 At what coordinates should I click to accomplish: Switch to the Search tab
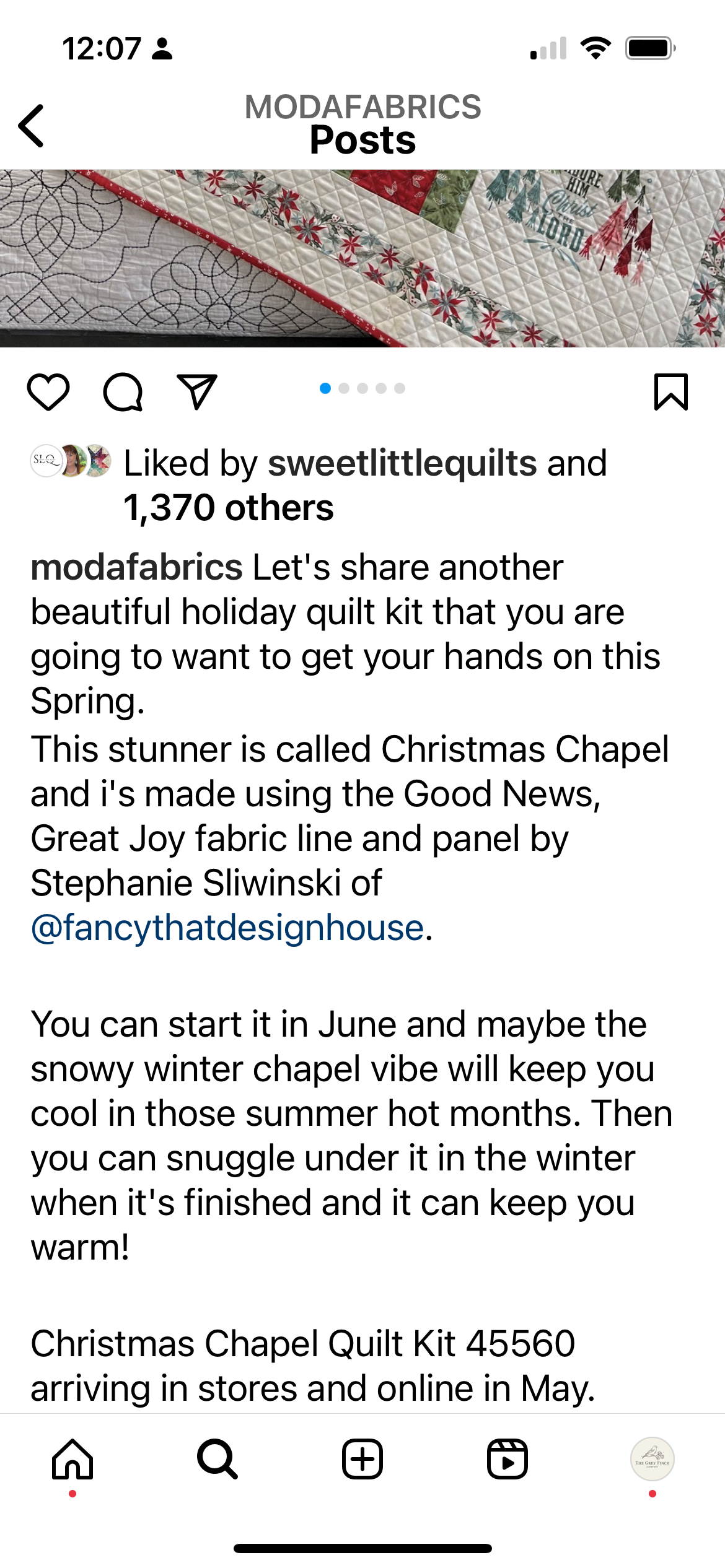[217, 1459]
